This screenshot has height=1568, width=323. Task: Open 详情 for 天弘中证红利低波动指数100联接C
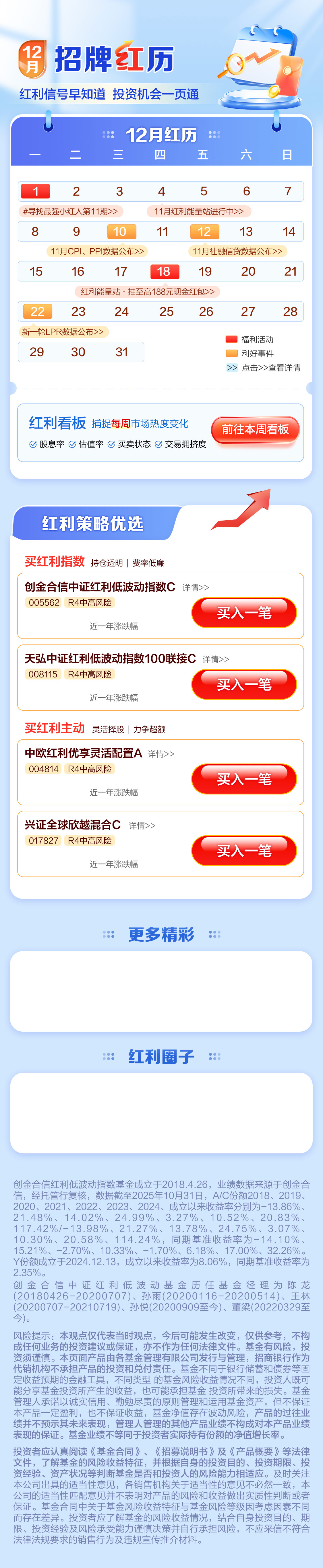click(216, 659)
